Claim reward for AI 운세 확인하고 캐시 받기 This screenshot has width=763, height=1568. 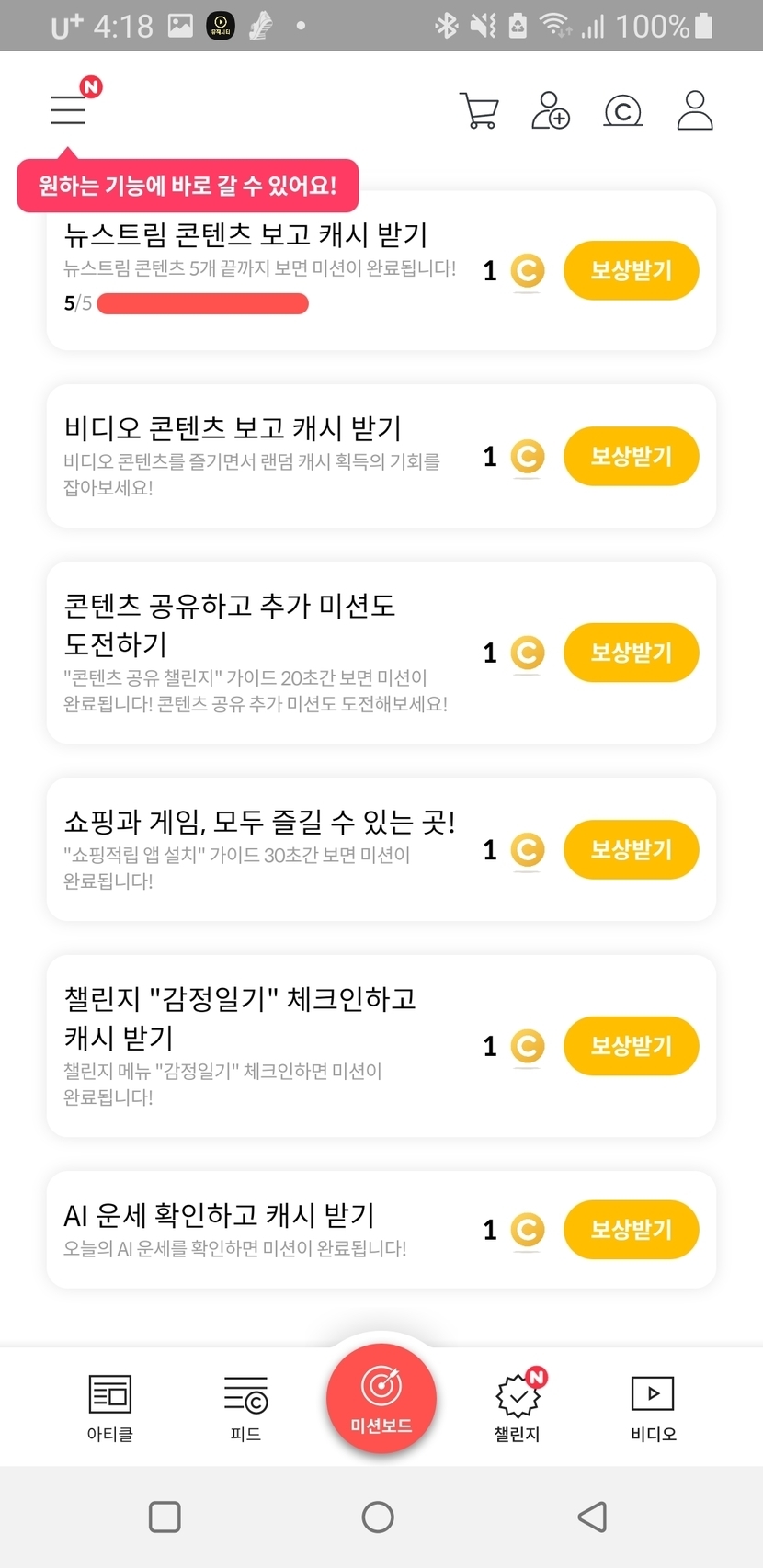tap(631, 1230)
